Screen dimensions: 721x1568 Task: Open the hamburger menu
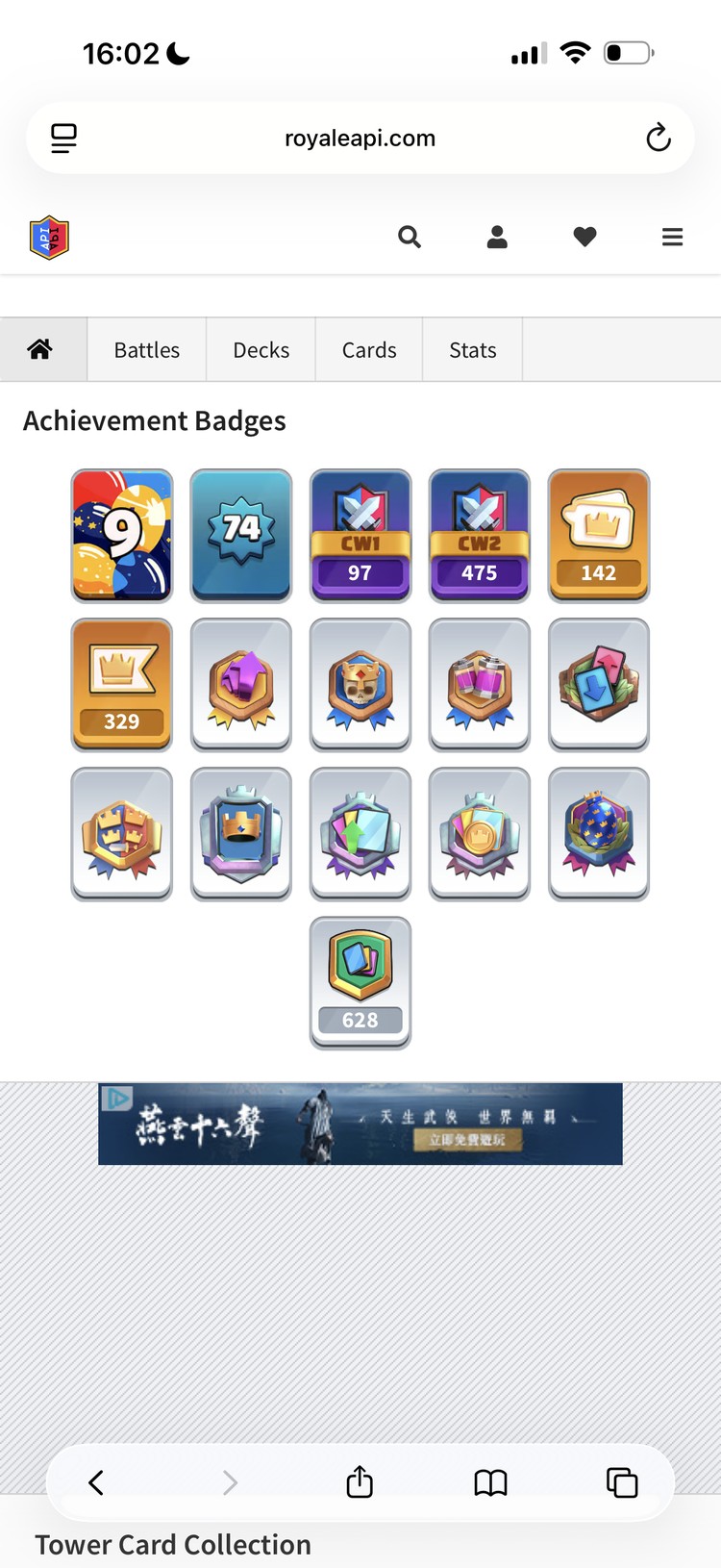pyautogui.click(x=672, y=237)
